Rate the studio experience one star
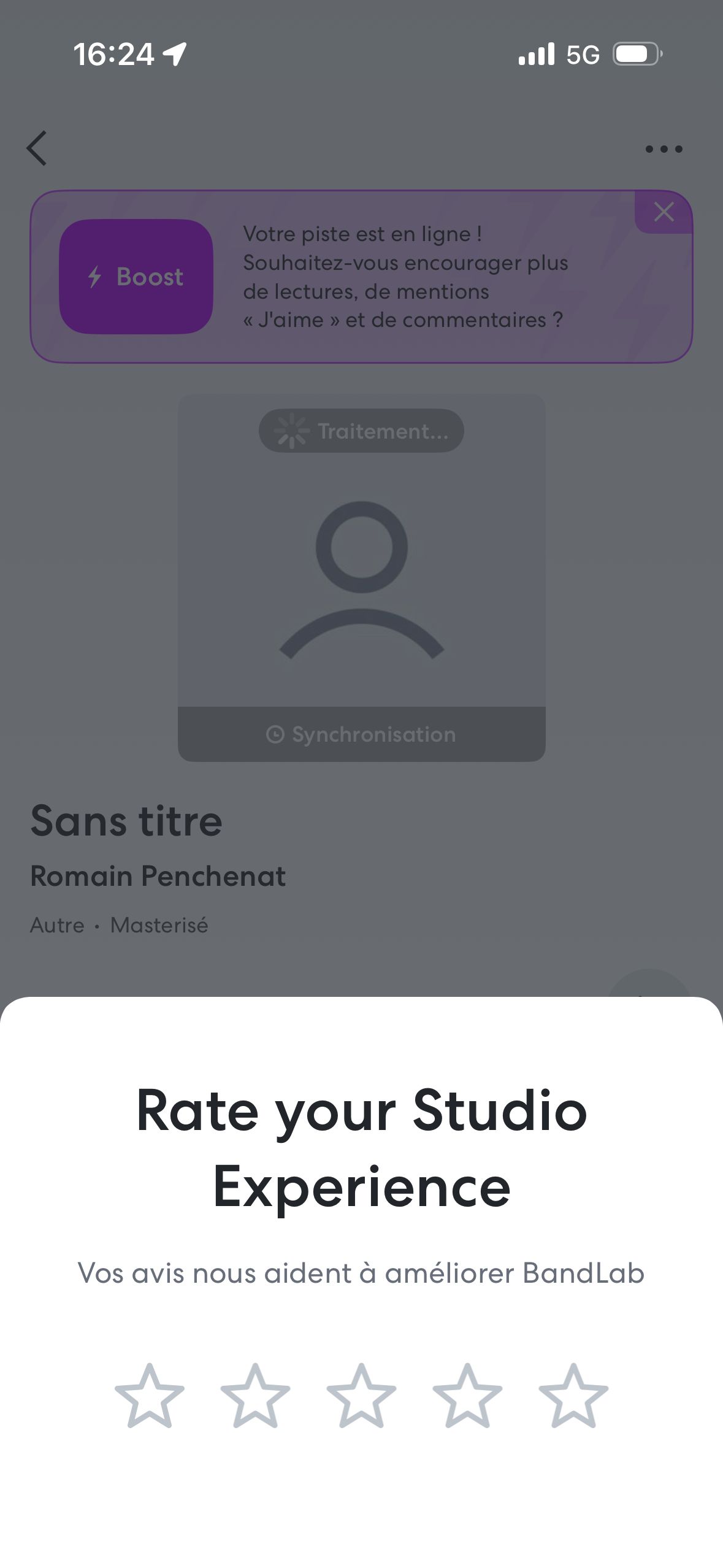Screen dimensions: 723x1568 (x=150, y=1396)
